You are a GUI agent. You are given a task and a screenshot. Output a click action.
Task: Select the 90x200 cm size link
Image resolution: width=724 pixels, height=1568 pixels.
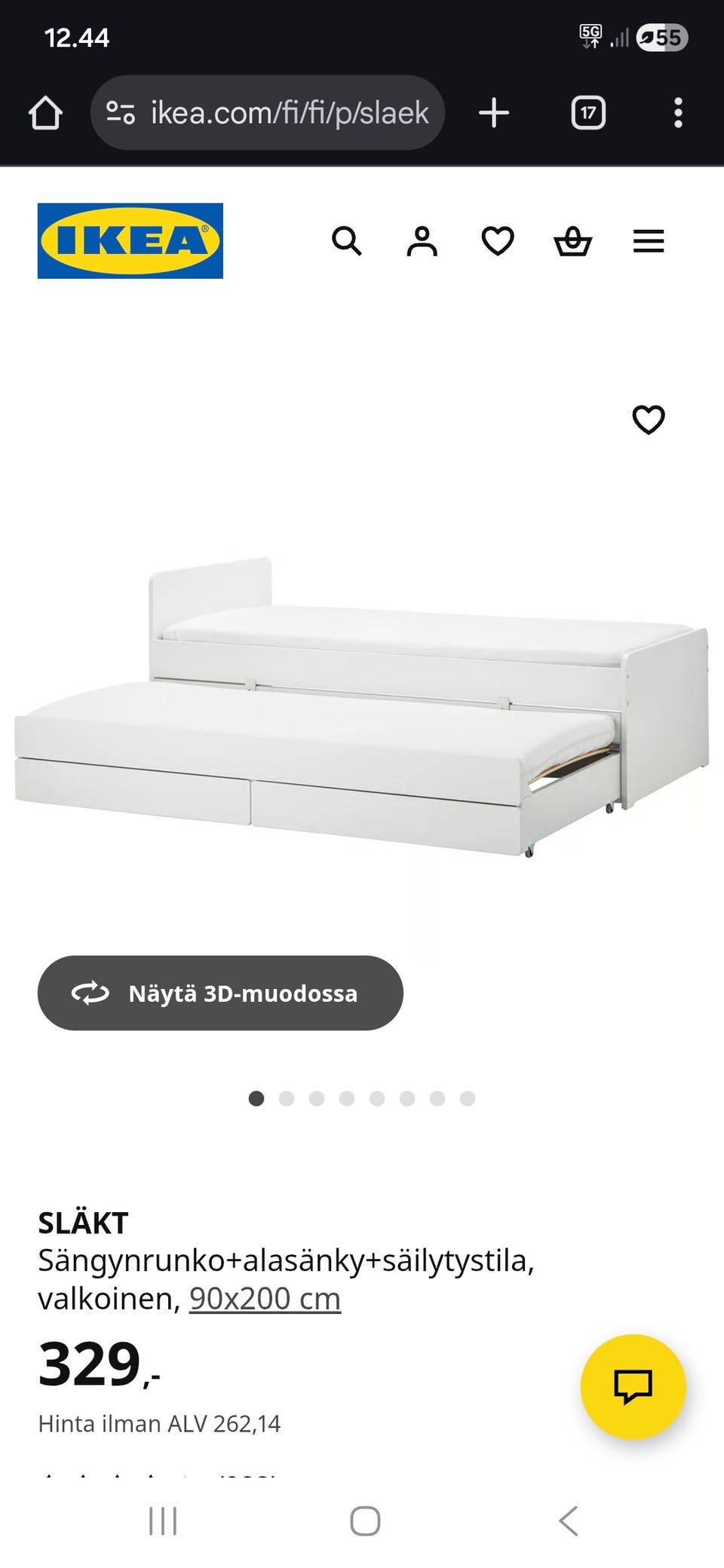pyautogui.click(x=265, y=1298)
